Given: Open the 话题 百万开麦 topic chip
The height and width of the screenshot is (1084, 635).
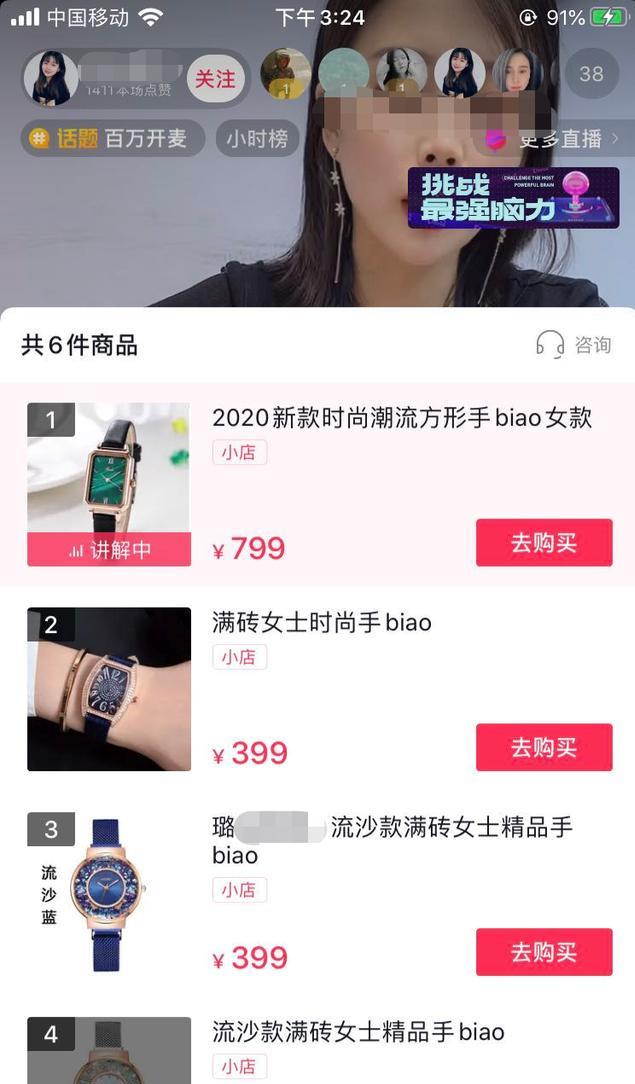Looking at the screenshot, I should (112, 139).
